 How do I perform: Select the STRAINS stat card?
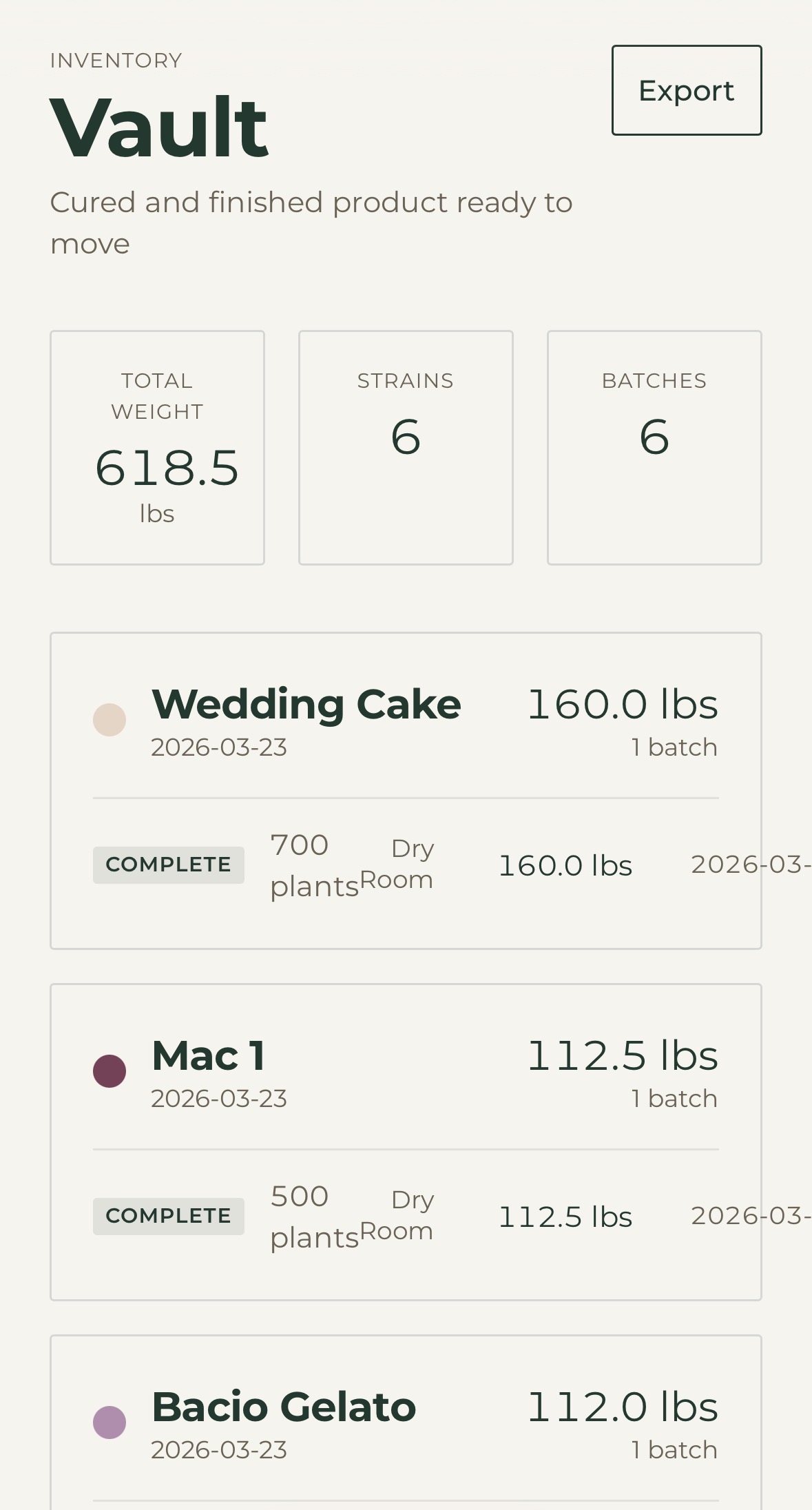click(405, 446)
